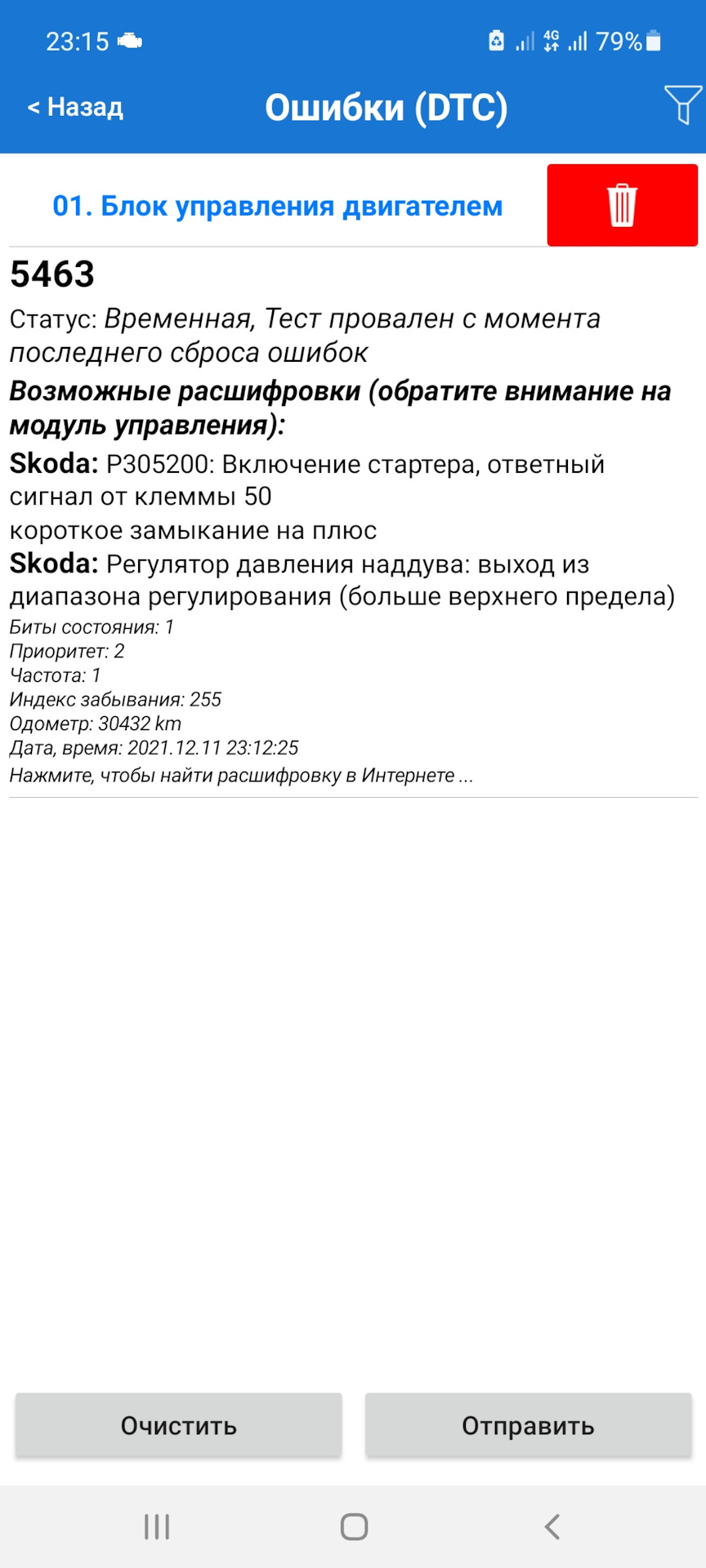706x1568 pixels.
Task: Search fault 5463 decoding on the Internet
Action: (241, 775)
